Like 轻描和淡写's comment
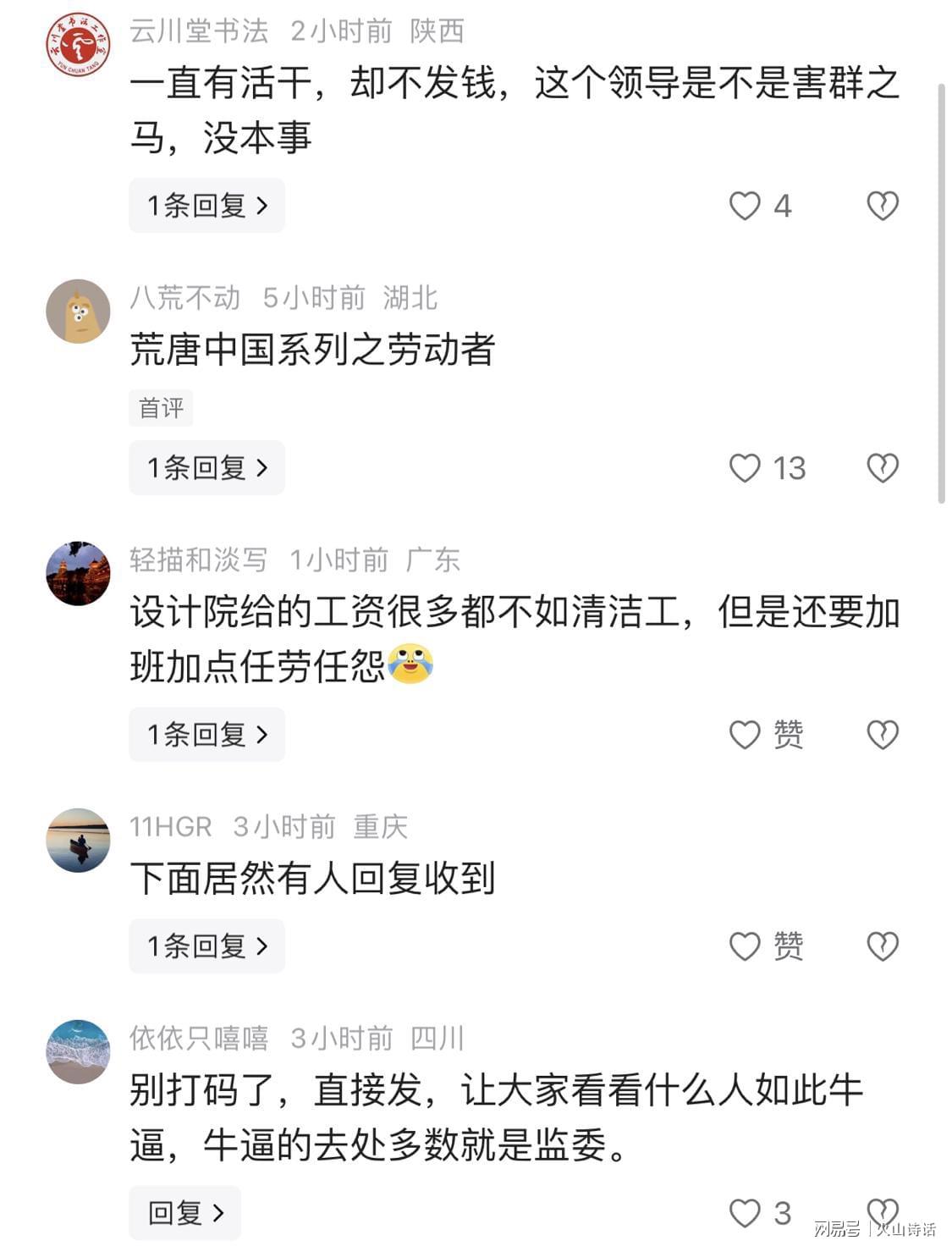 pos(745,735)
